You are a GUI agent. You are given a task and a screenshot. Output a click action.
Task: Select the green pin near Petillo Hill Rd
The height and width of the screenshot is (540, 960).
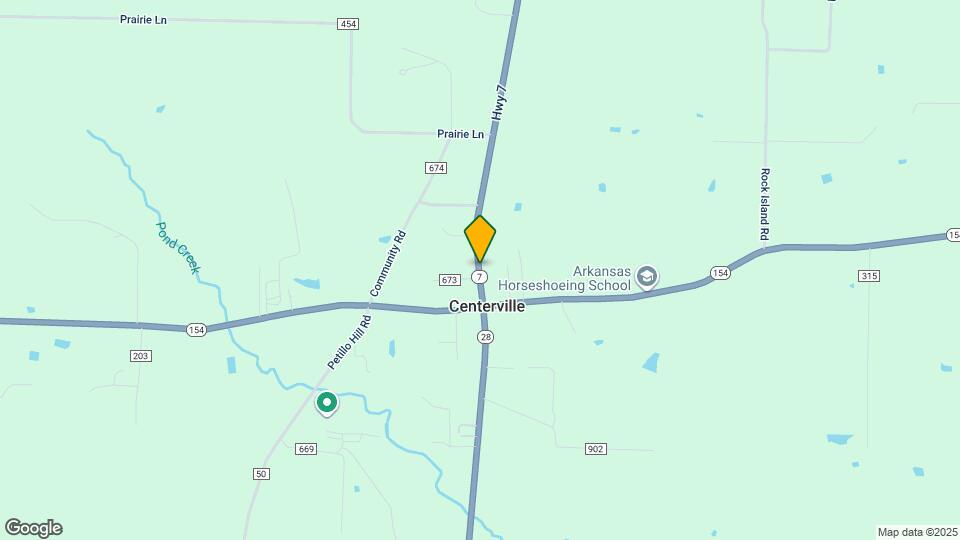pyautogui.click(x=326, y=403)
